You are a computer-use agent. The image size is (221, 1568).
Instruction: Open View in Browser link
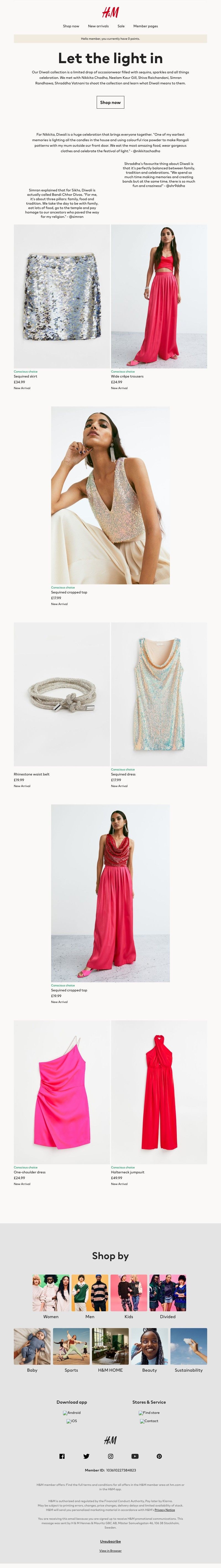pyautogui.click(x=110, y=1550)
